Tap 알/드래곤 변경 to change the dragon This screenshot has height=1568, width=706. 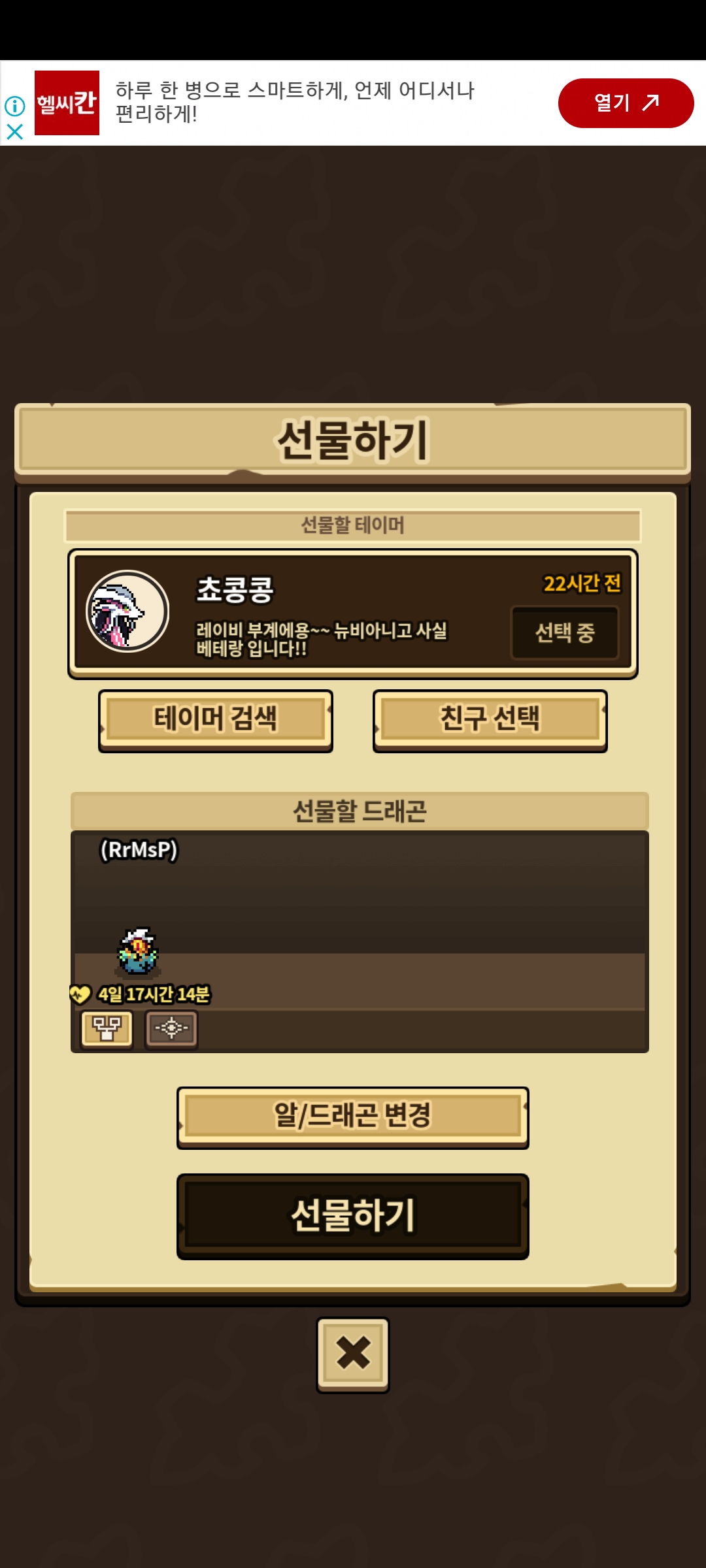click(x=353, y=1117)
